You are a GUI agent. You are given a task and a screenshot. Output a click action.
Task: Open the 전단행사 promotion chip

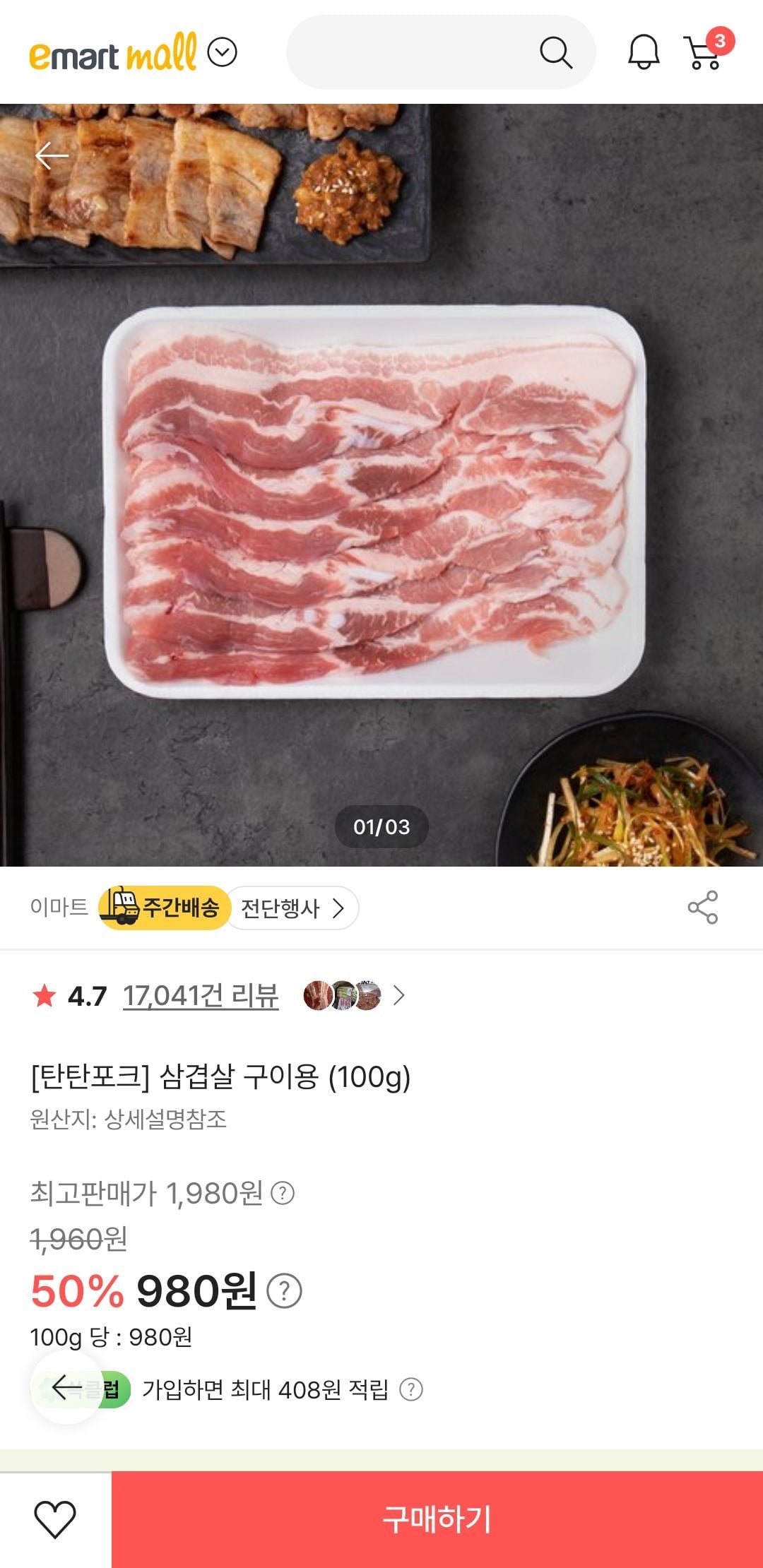point(292,908)
